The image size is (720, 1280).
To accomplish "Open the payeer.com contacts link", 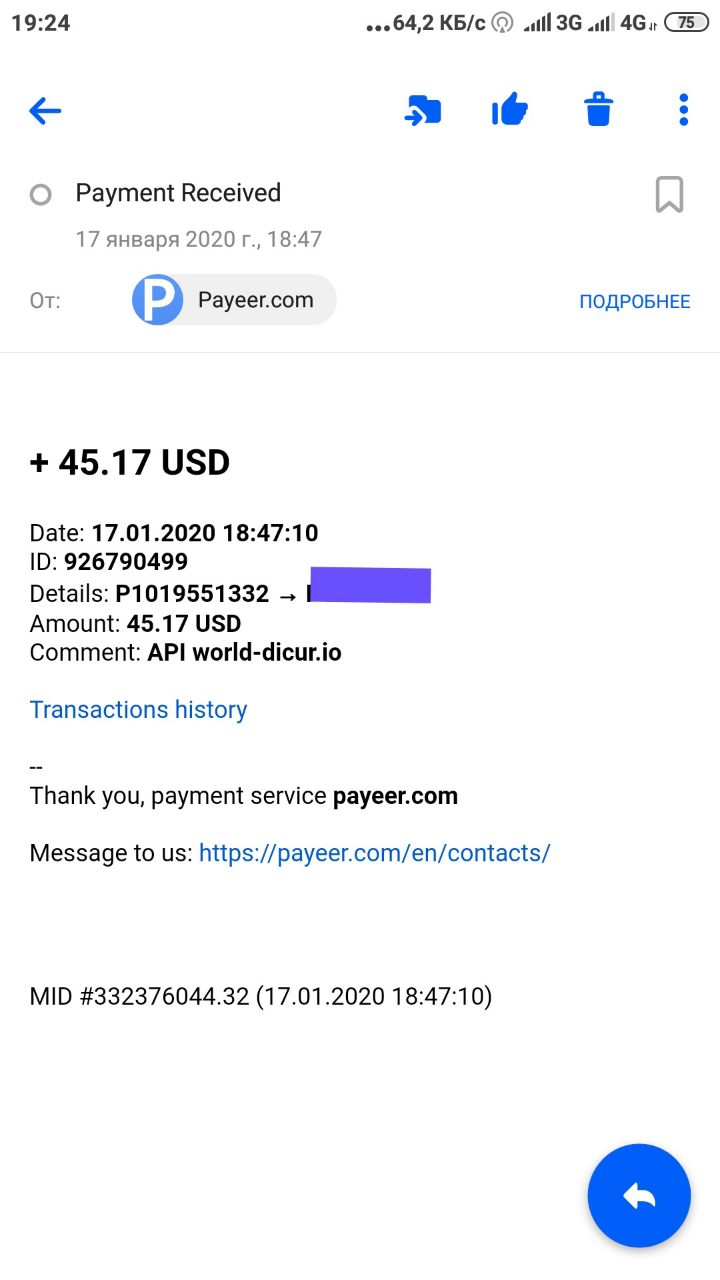I will (x=374, y=853).
